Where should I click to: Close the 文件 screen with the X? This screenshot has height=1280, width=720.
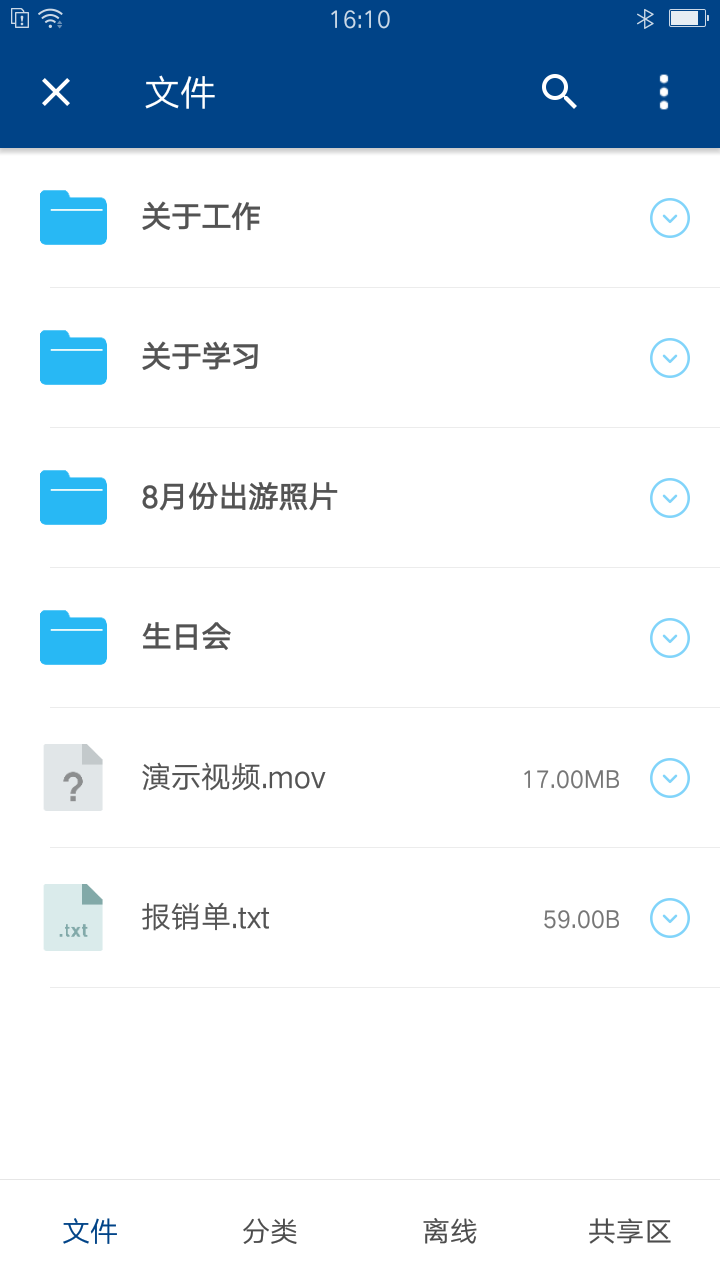56,93
